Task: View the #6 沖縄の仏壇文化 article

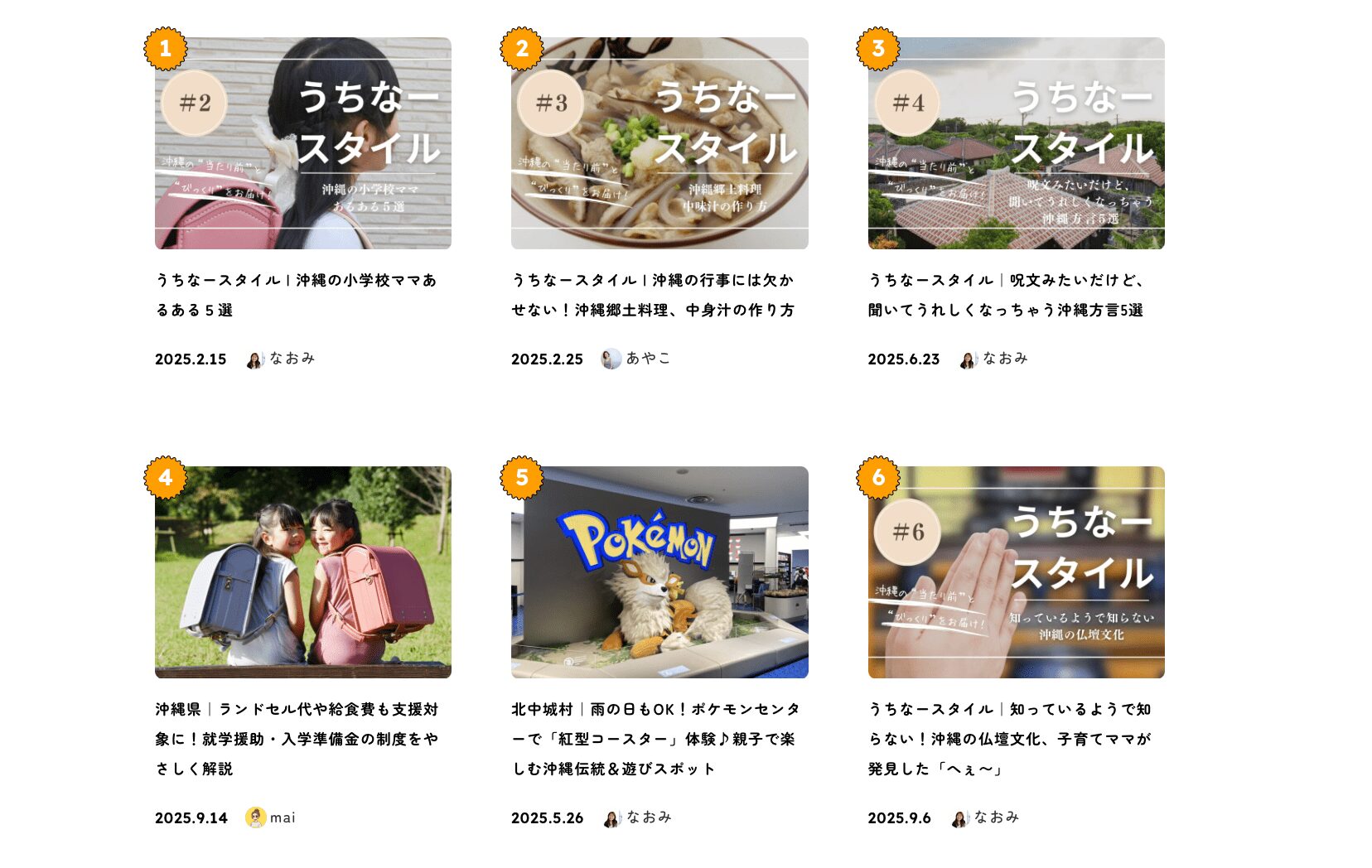Action: 1016,572
